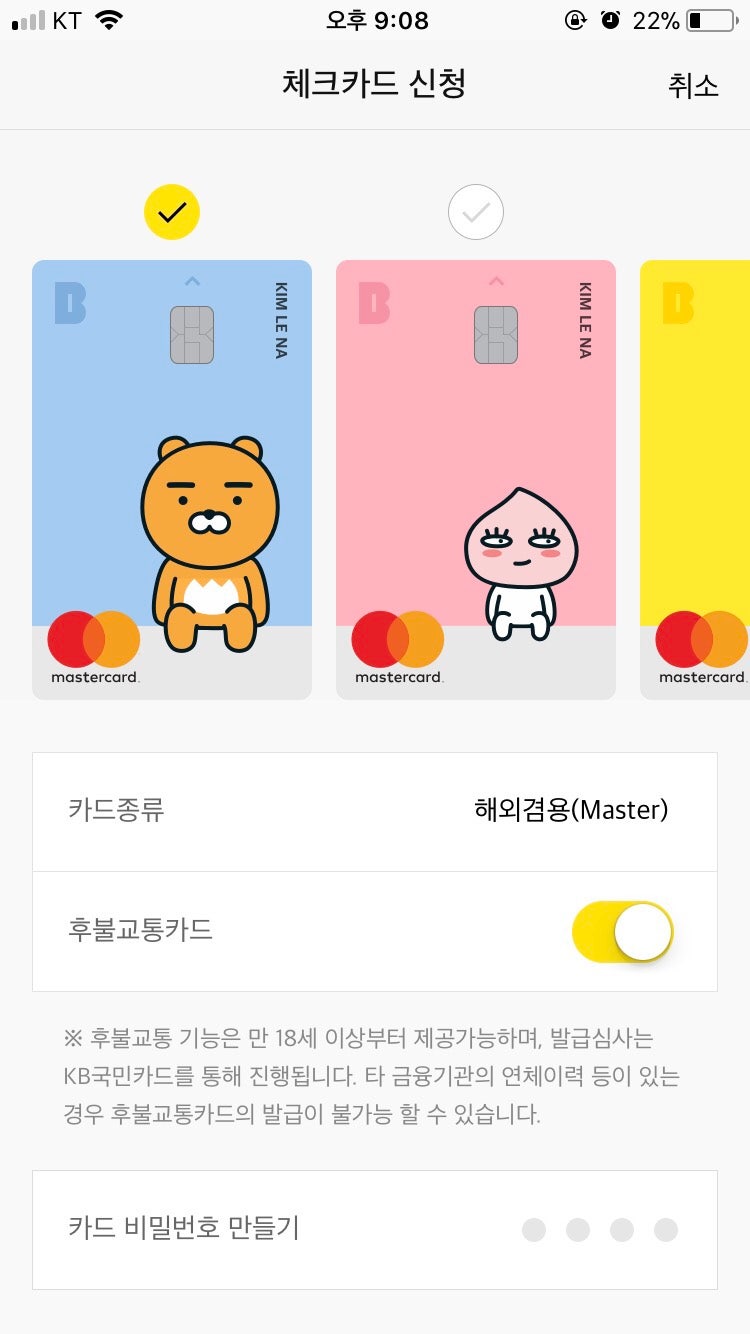Tap 취소 to cancel the card application

(693, 85)
